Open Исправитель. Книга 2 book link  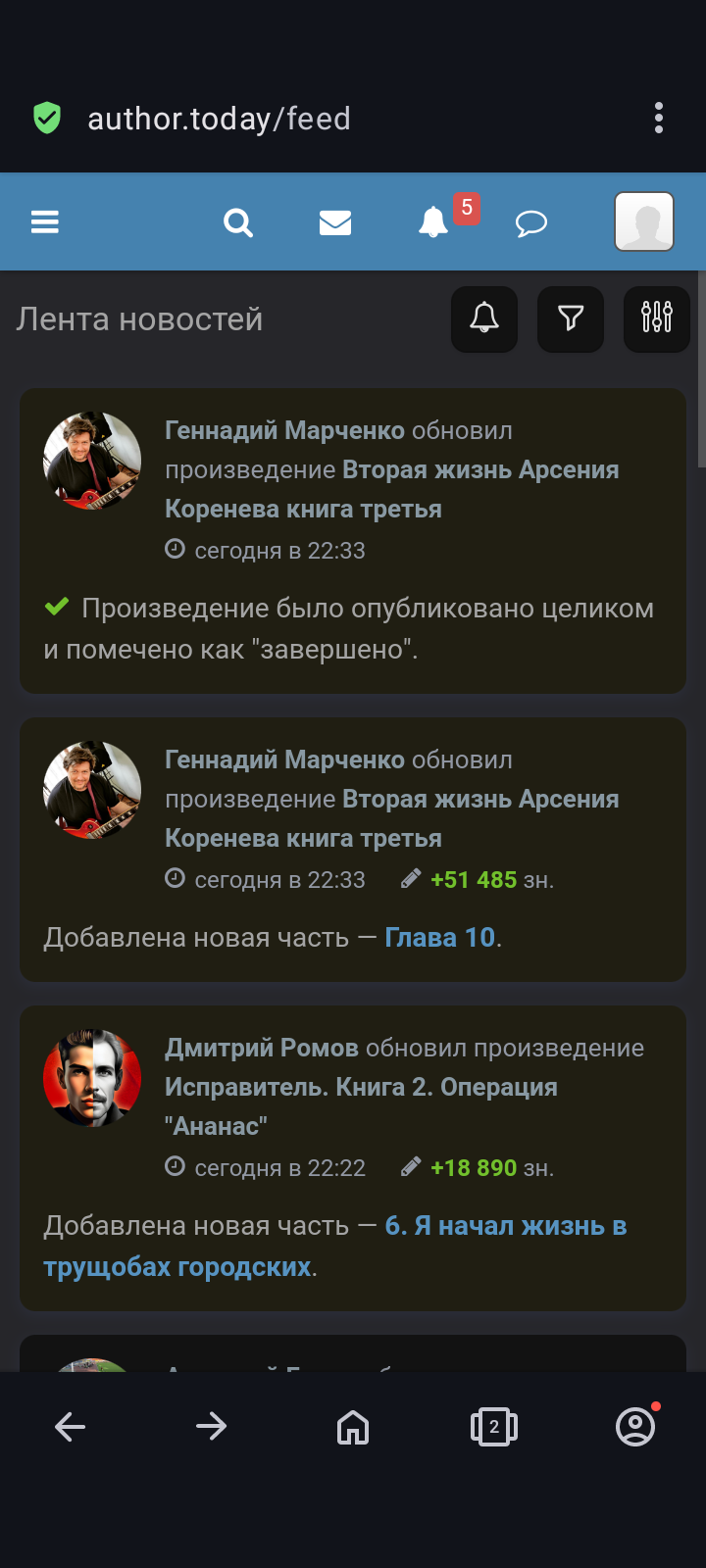pyautogui.click(x=361, y=1088)
